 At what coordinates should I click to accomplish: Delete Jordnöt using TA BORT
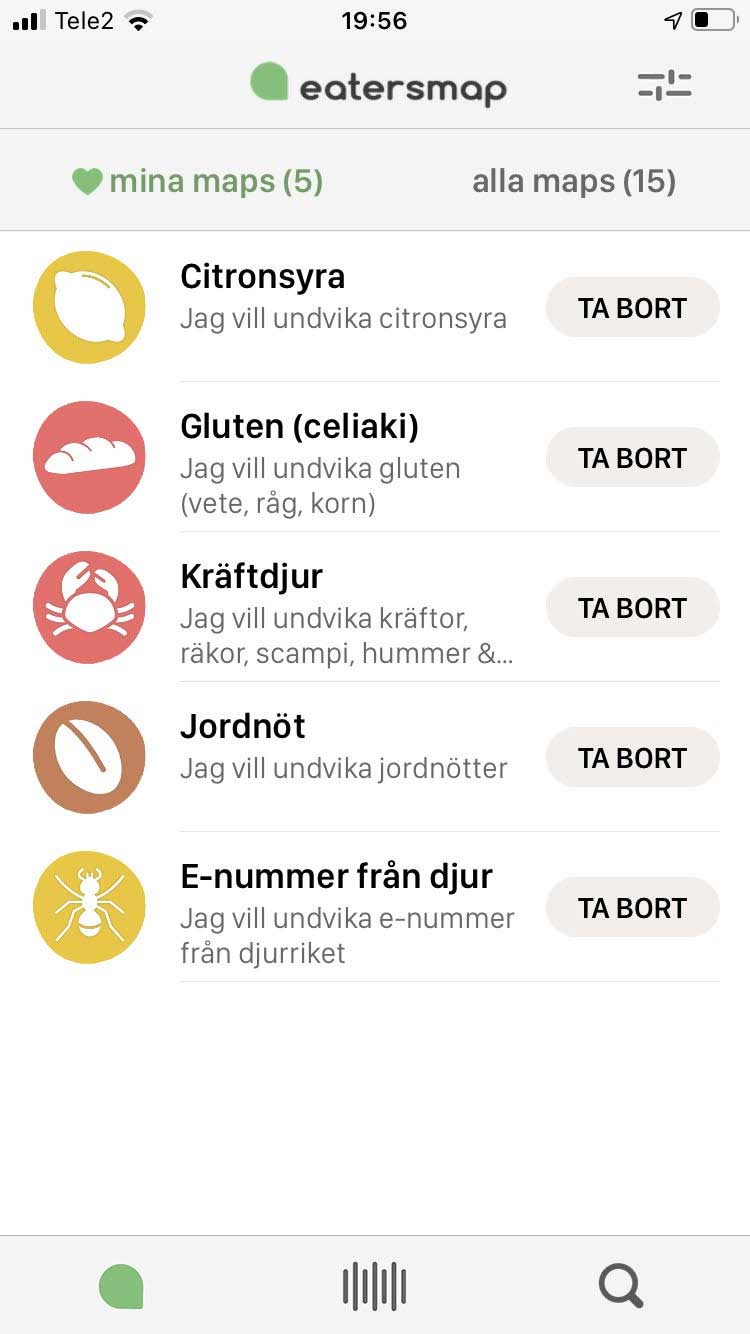click(x=632, y=757)
